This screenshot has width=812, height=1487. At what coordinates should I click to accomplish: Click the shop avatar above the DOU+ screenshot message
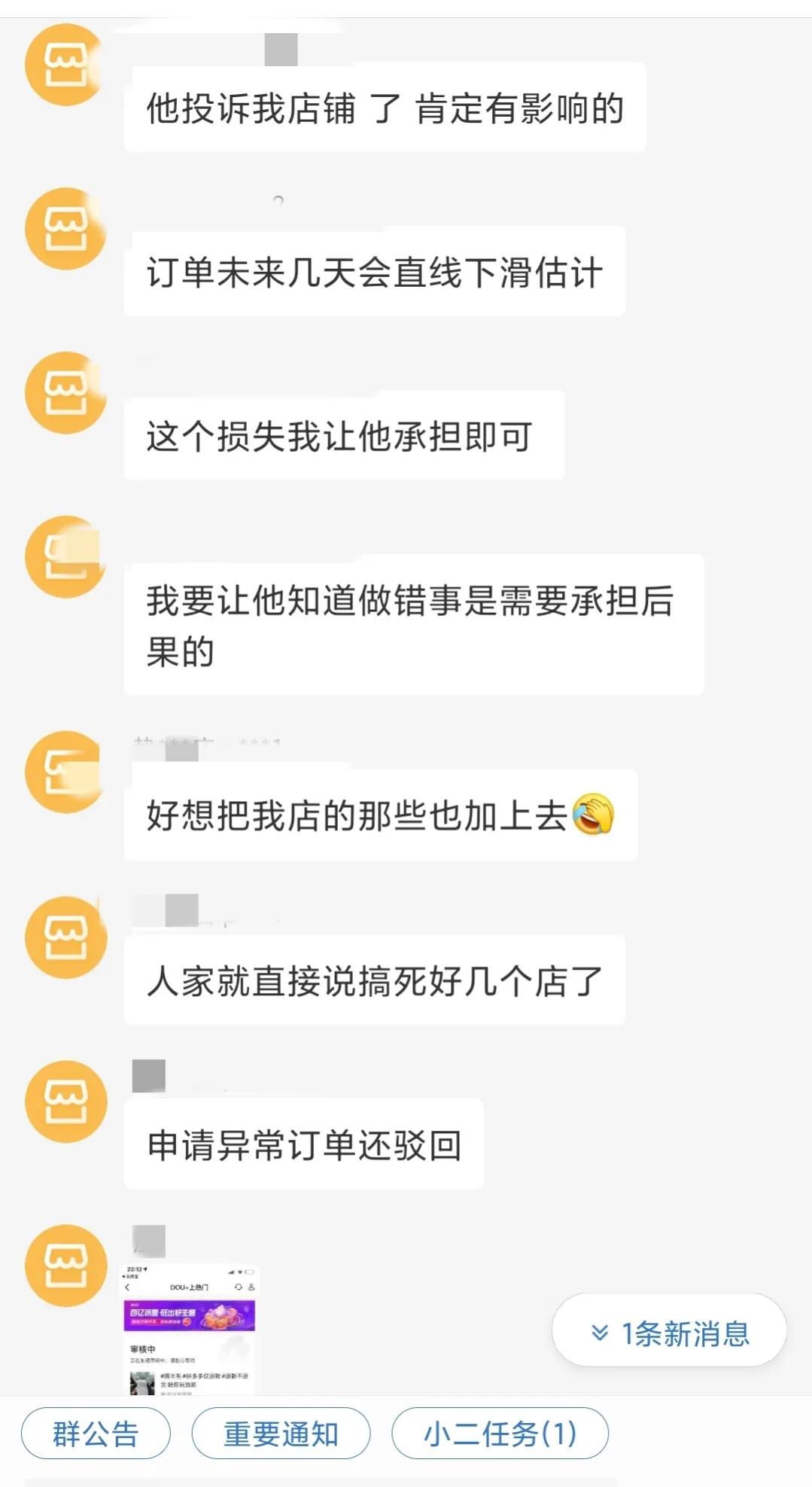(x=66, y=1265)
